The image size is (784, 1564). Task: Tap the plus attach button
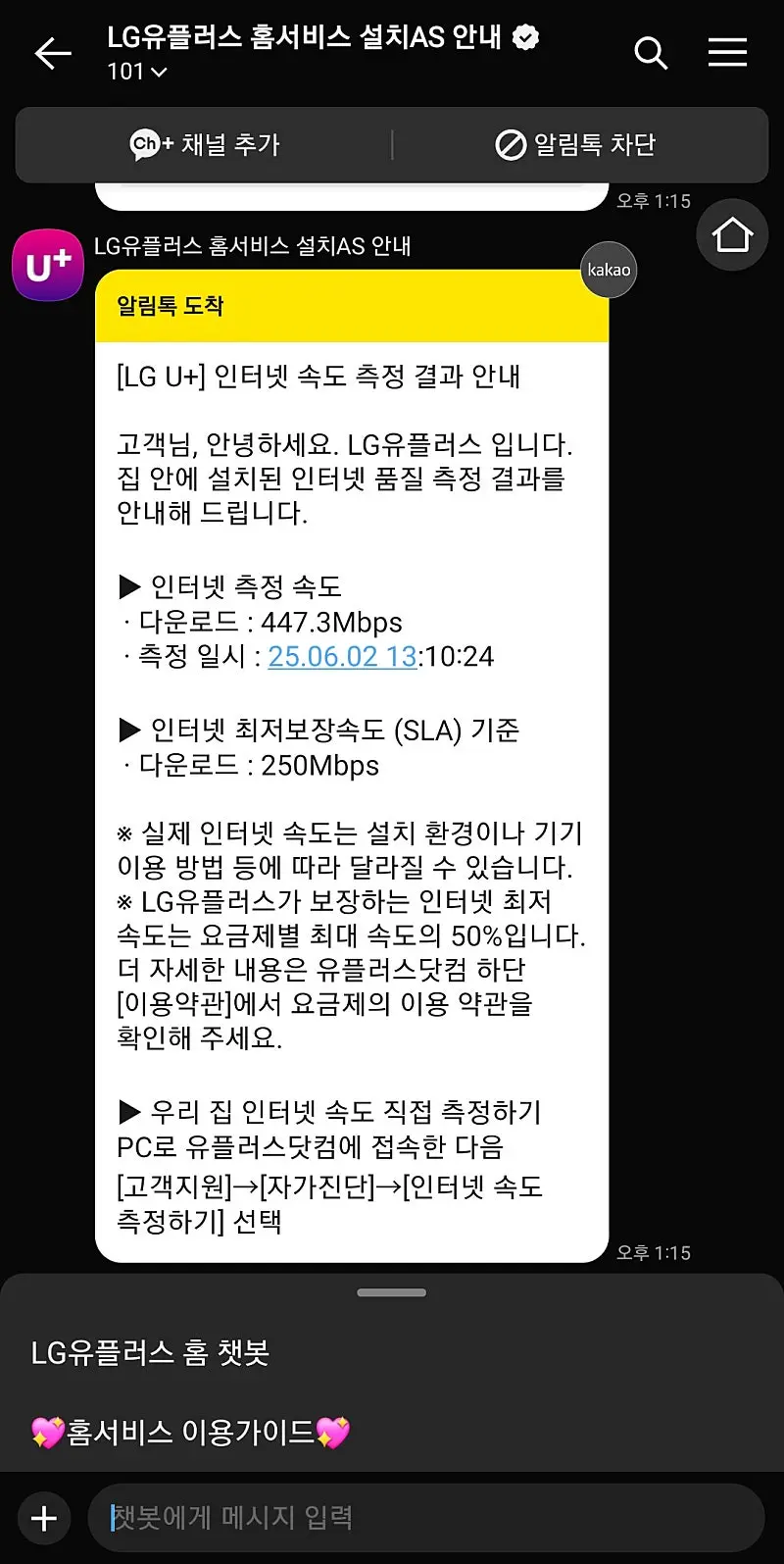click(44, 1518)
